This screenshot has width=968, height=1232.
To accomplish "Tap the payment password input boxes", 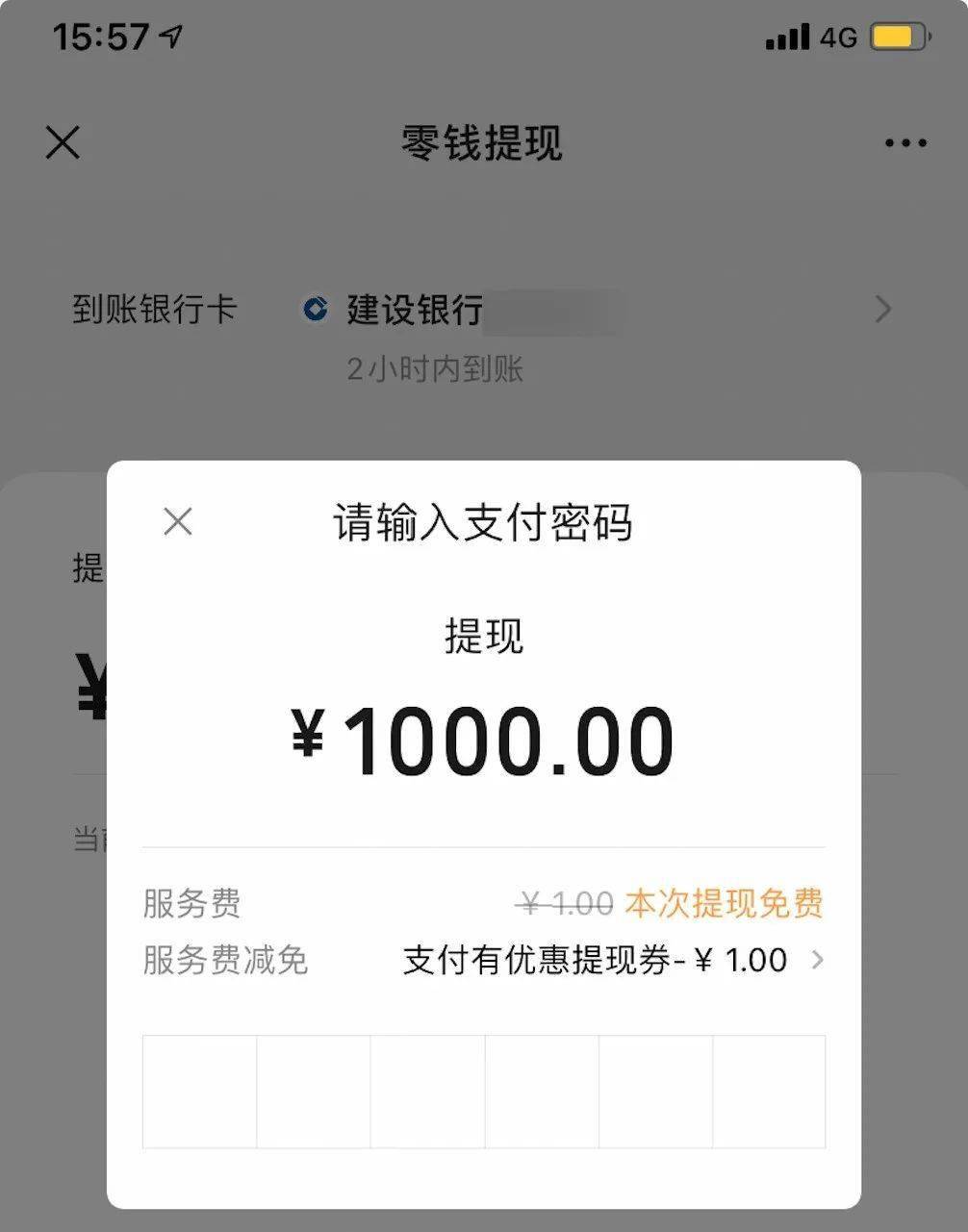I will [x=483, y=1092].
